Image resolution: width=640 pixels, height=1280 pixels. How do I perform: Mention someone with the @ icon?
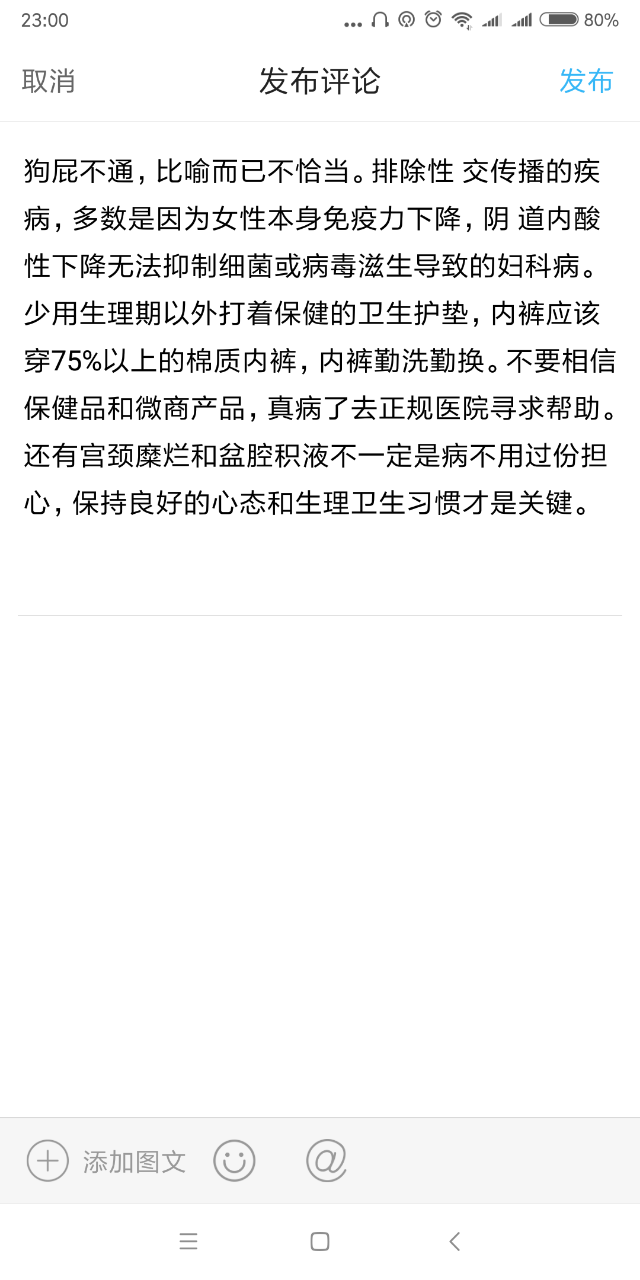pyautogui.click(x=326, y=1161)
